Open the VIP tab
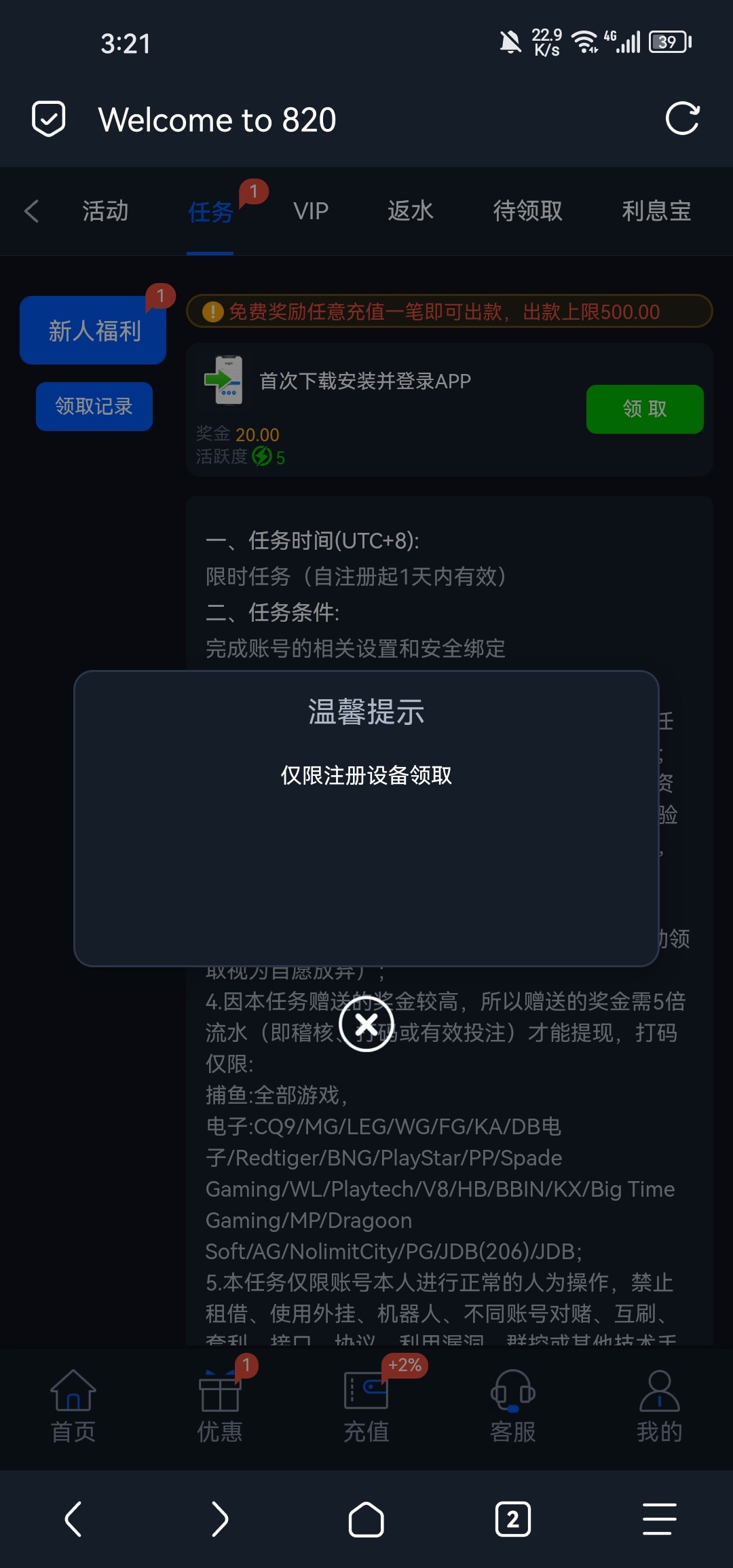733x1568 pixels. pos(311,211)
